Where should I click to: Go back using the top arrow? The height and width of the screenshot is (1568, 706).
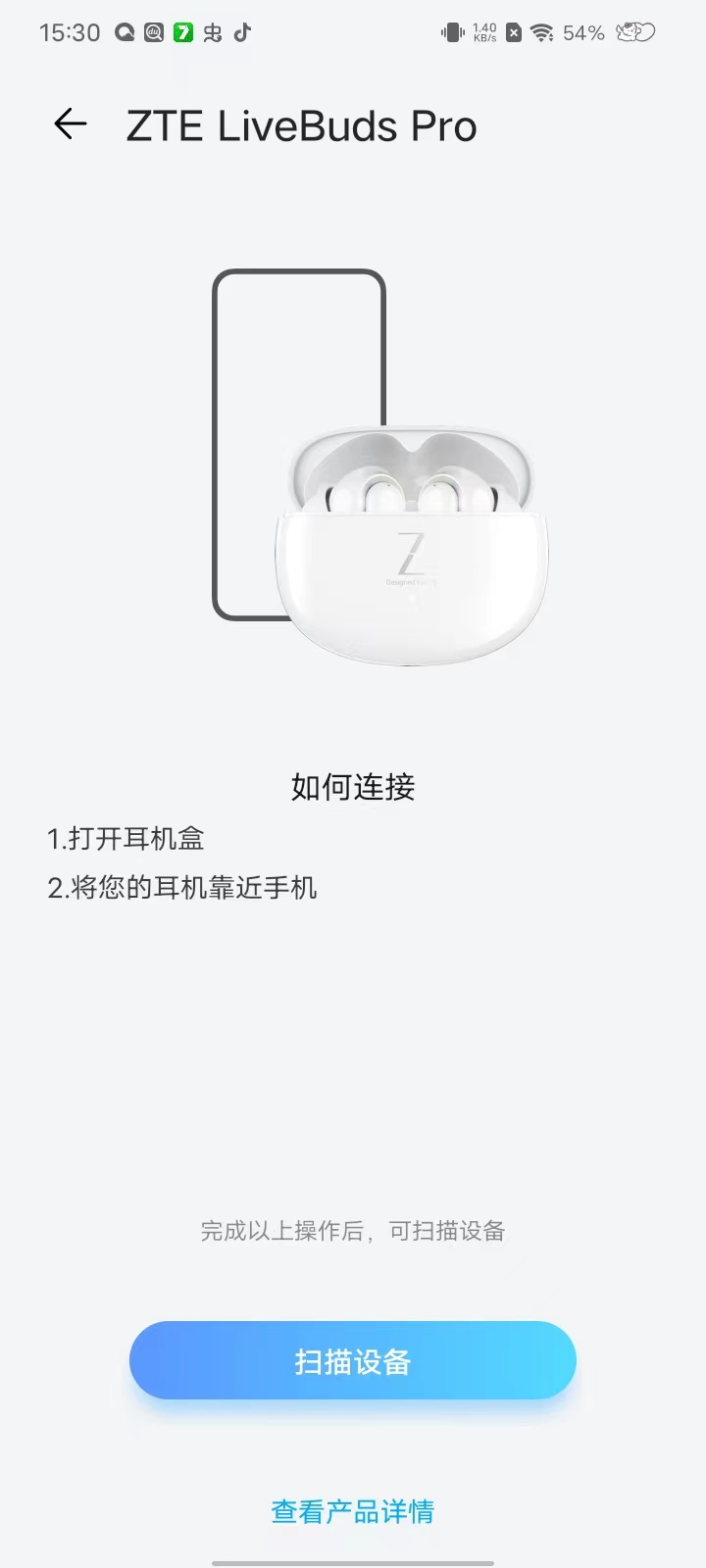pyautogui.click(x=71, y=124)
